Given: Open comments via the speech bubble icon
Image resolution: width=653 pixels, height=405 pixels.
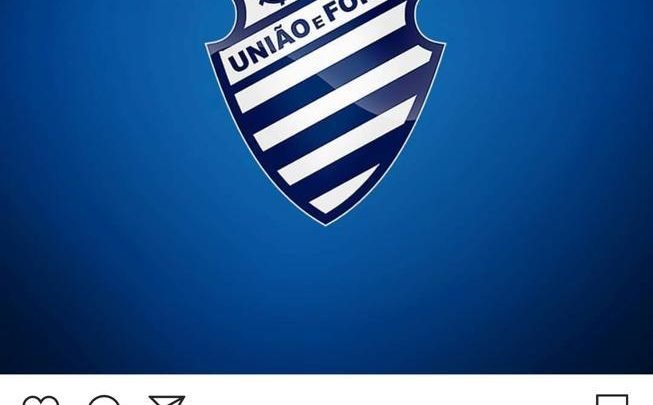Looking at the screenshot, I should pyautogui.click(x=104, y=400).
